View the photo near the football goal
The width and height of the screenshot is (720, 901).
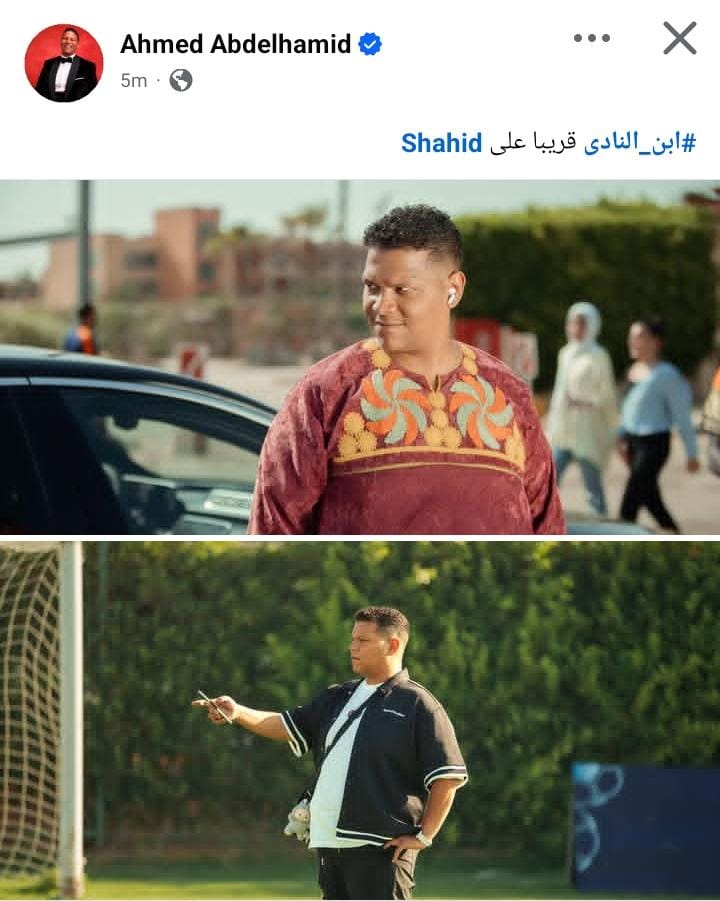coord(360,720)
